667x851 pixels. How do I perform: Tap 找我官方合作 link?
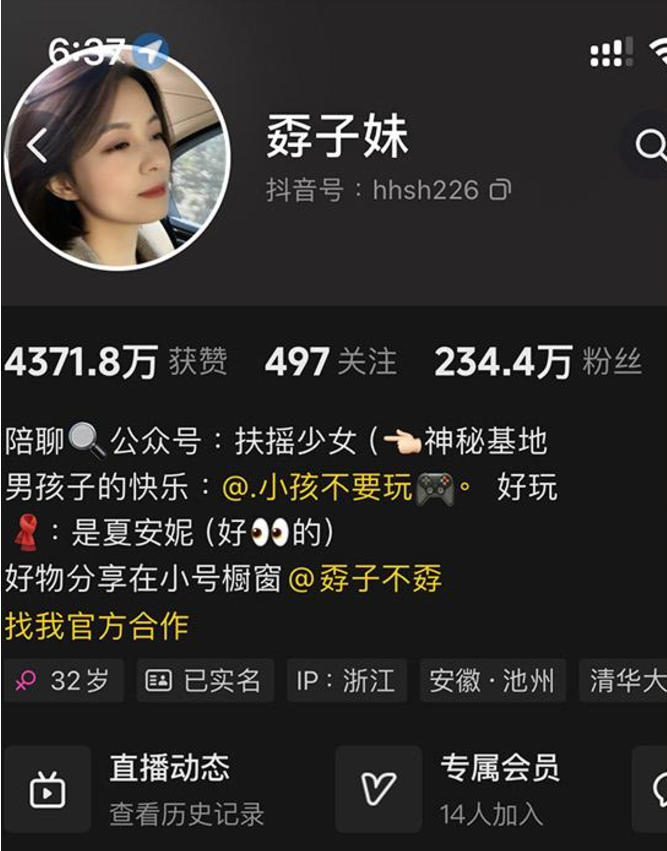coord(97,626)
